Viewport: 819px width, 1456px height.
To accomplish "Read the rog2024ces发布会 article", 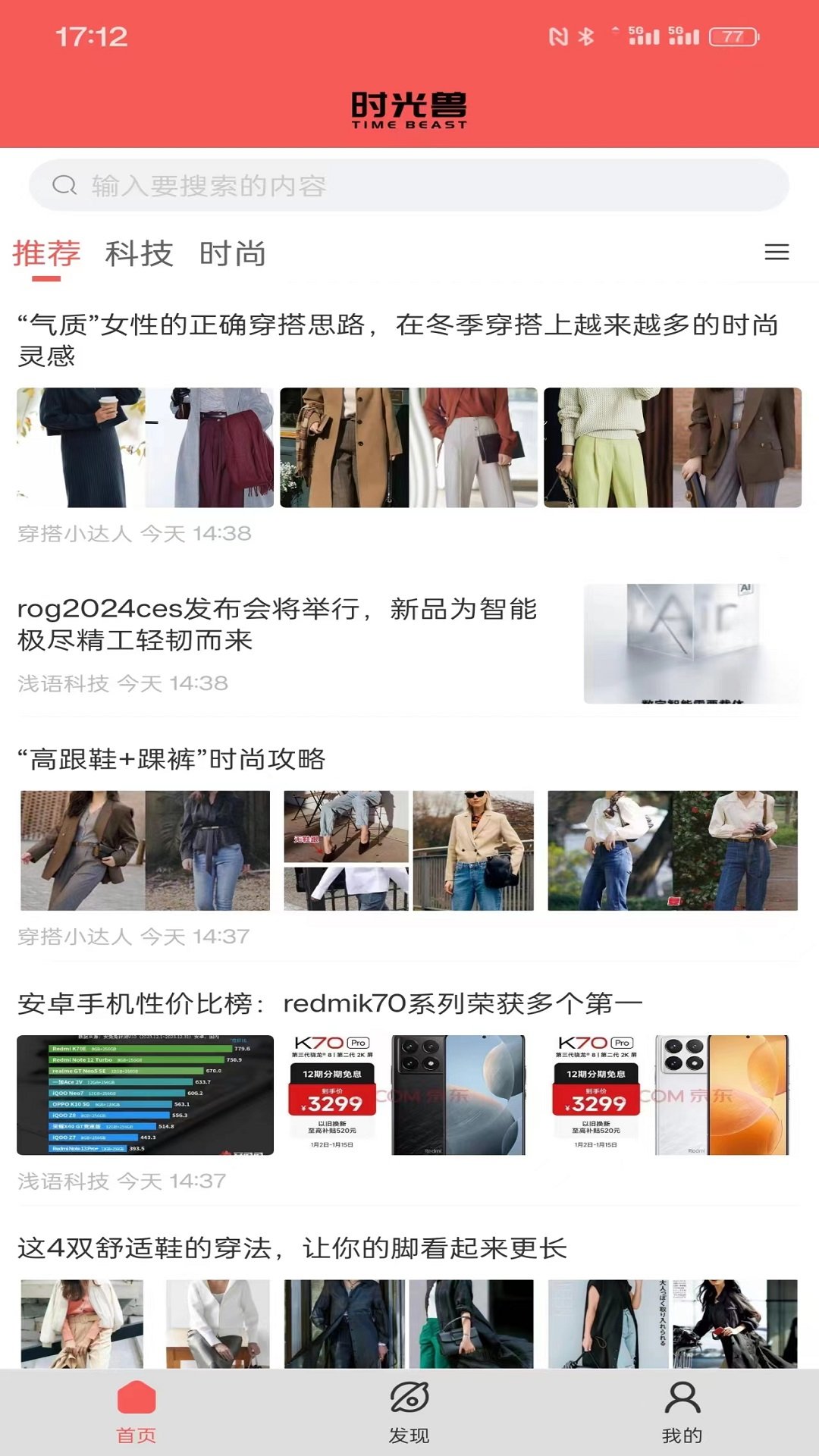I will coord(277,623).
